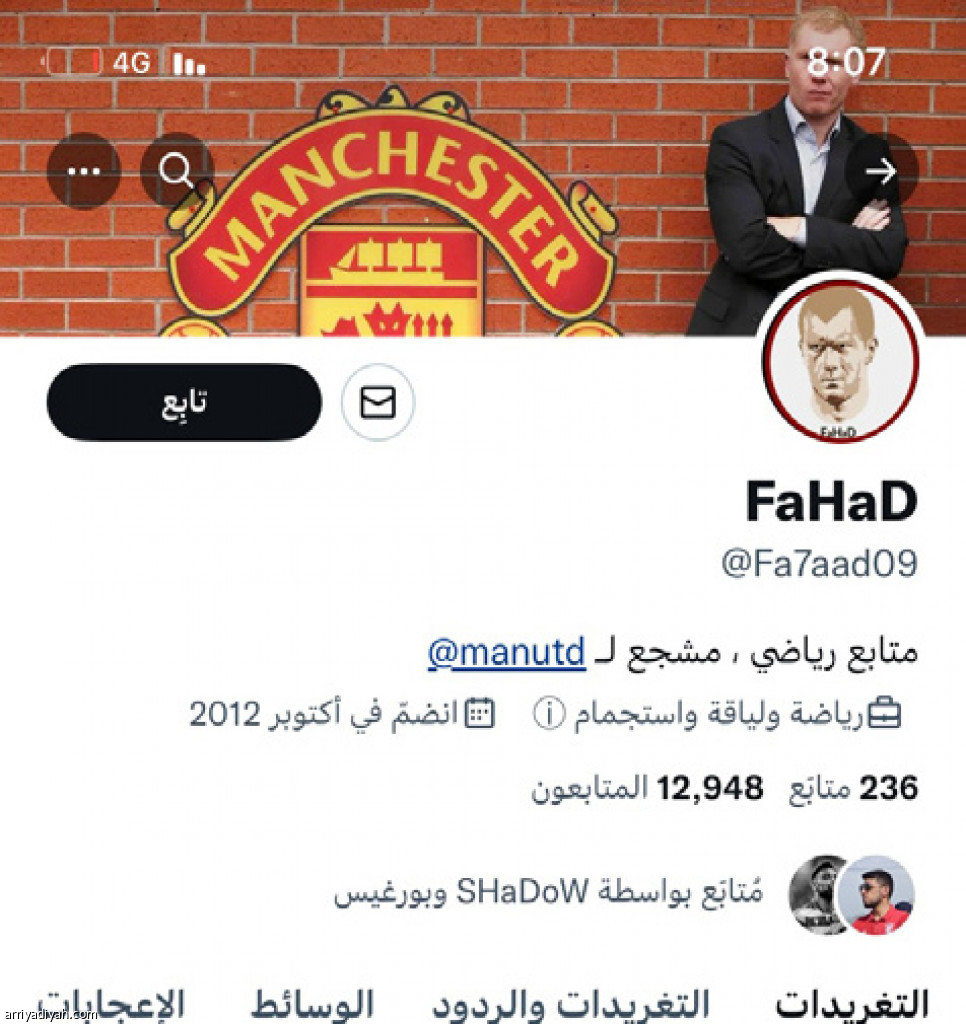Send a direct message via envelope icon
966x1024 pixels.
[x=377, y=402]
